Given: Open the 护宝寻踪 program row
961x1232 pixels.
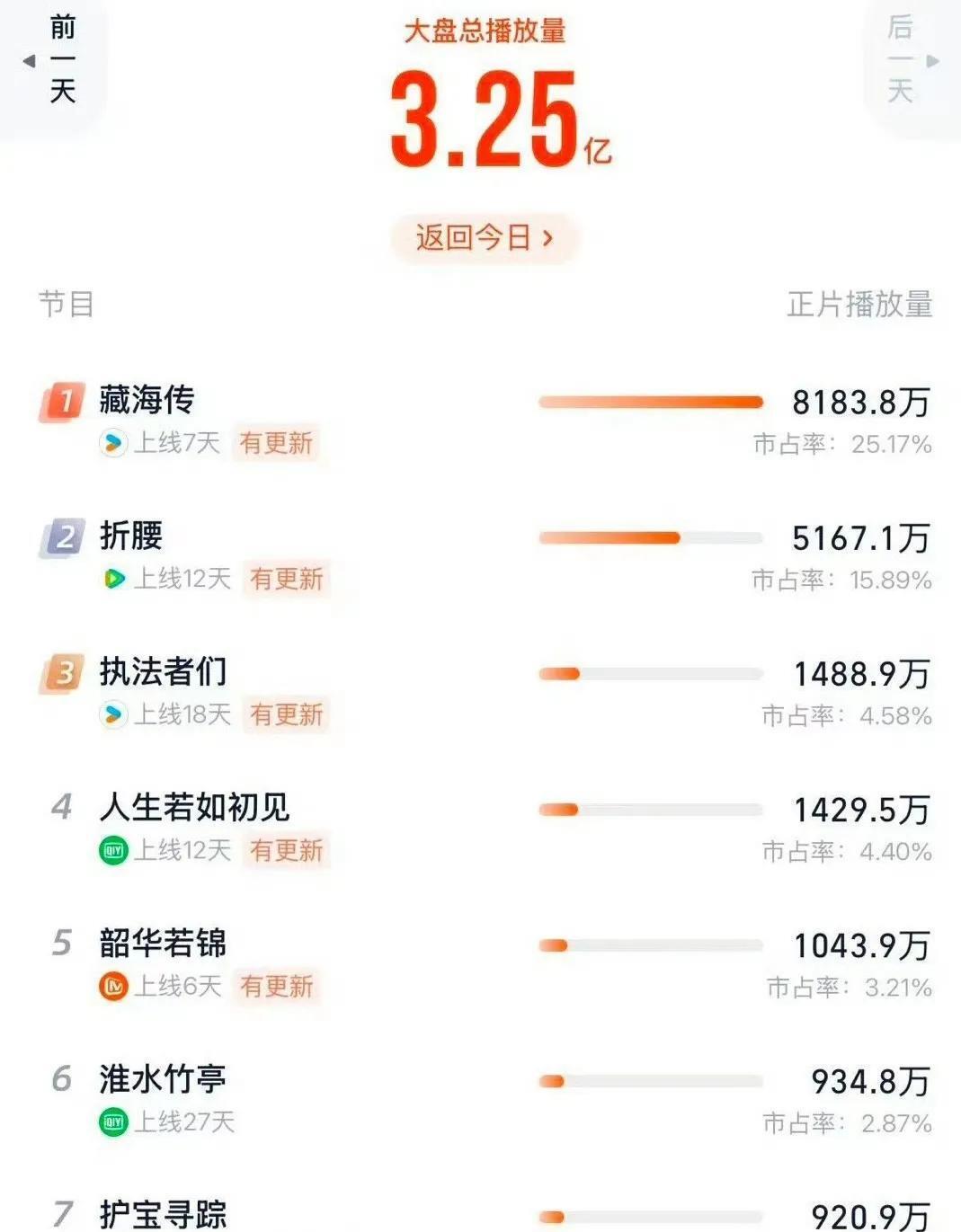Looking at the screenshot, I should [x=163, y=1214].
